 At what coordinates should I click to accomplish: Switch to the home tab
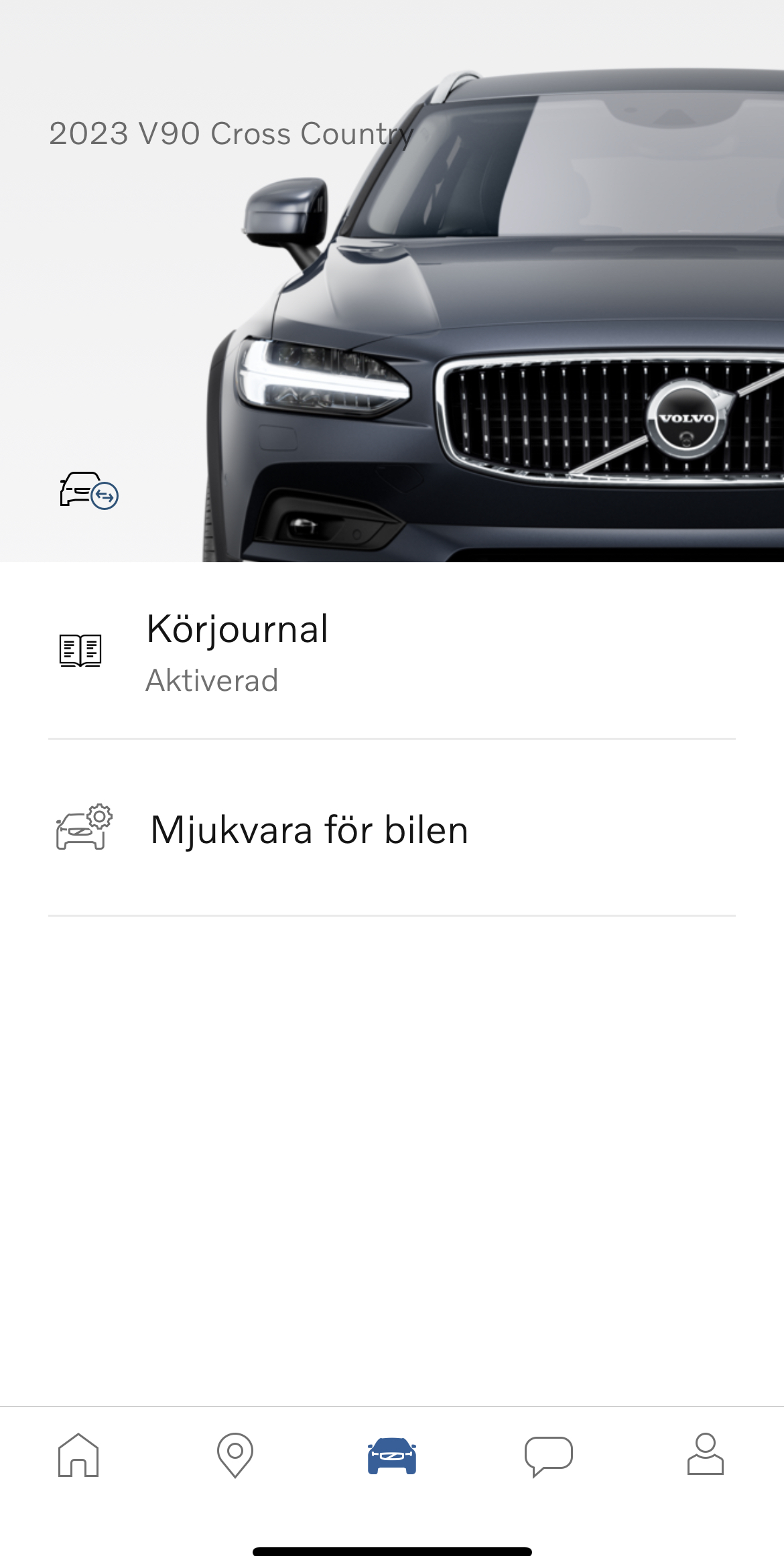pyautogui.click(x=78, y=1455)
